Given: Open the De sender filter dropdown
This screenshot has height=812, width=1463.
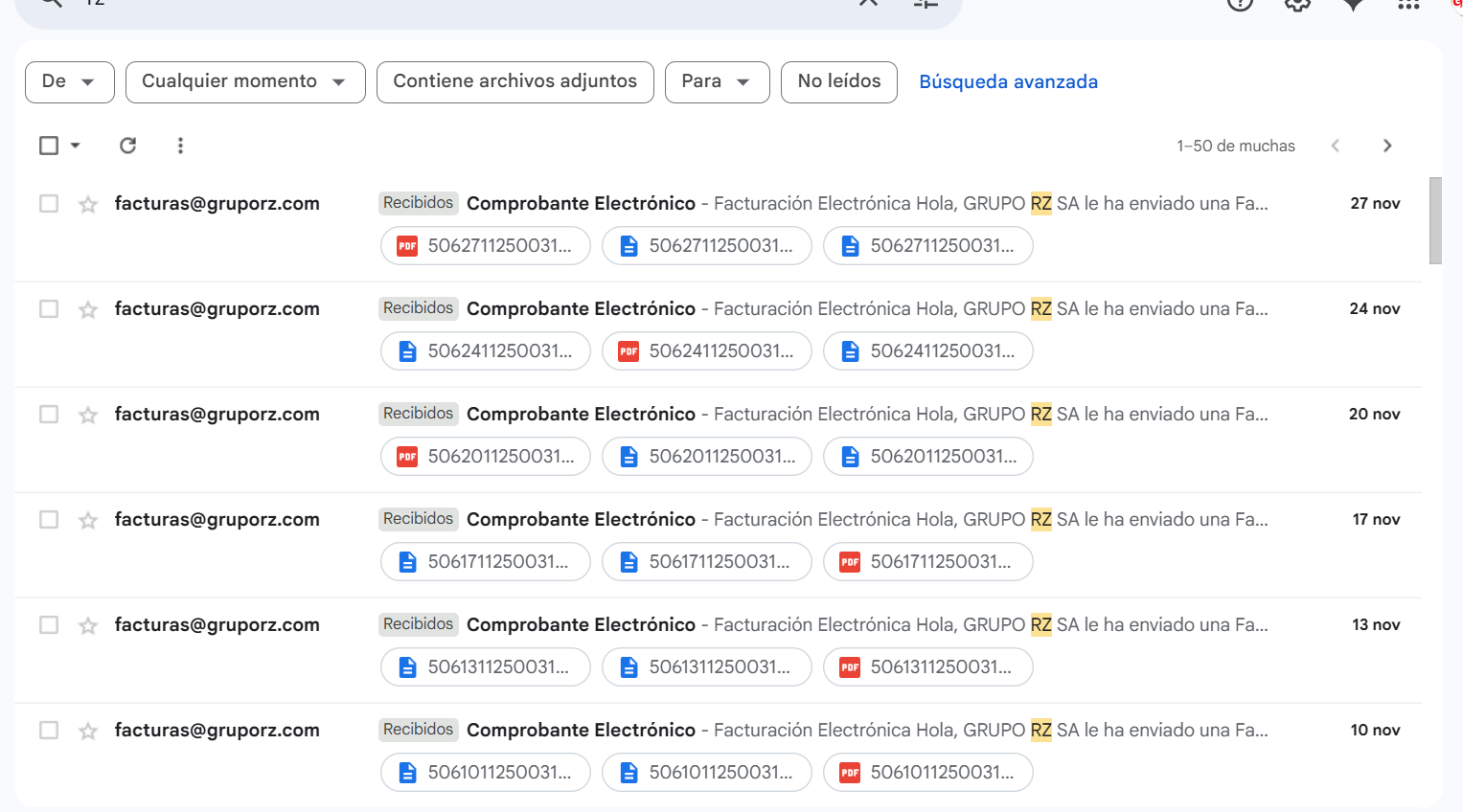Looking at the screenshot, I should pyautogui.click(x=69, y=82).
